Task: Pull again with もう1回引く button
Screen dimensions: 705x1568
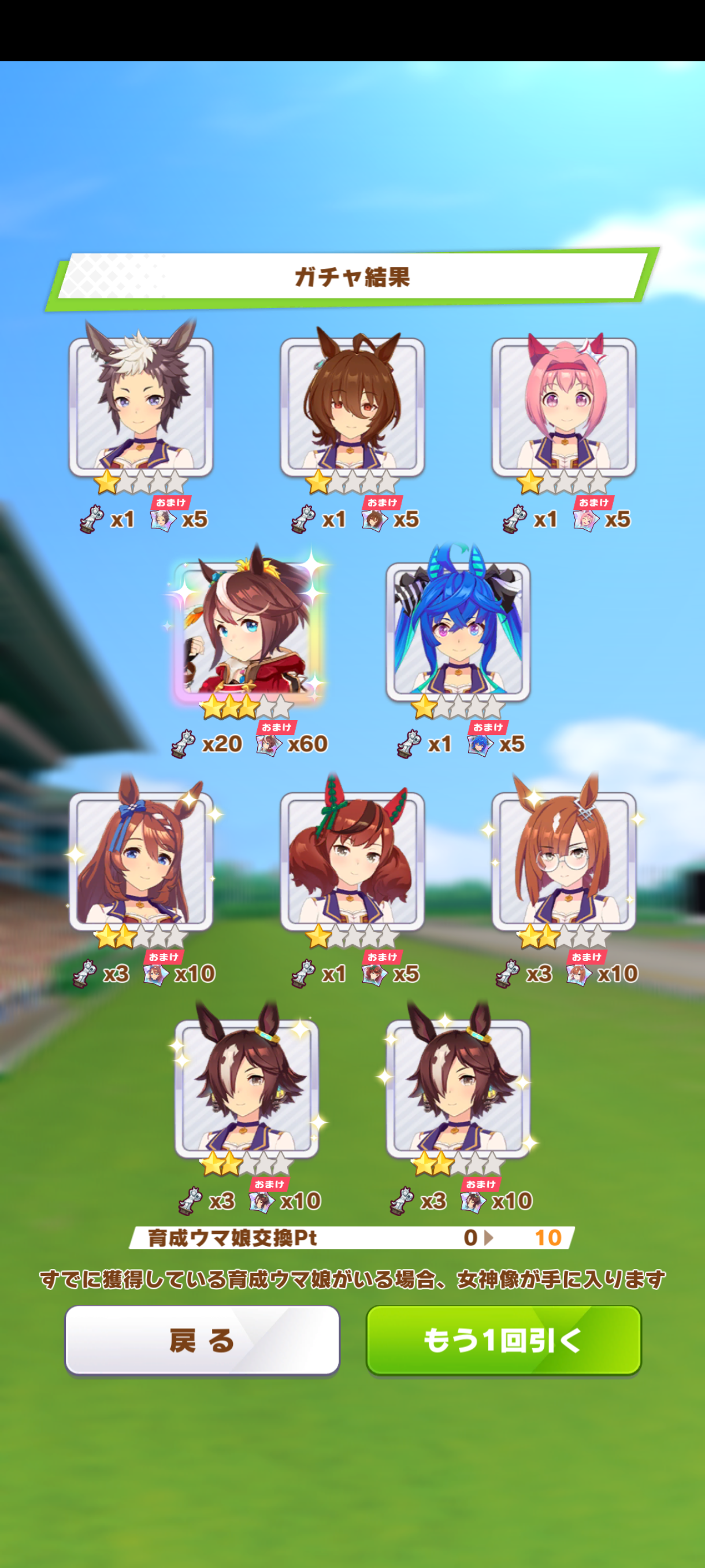Action: click(x=504, y=1340)
